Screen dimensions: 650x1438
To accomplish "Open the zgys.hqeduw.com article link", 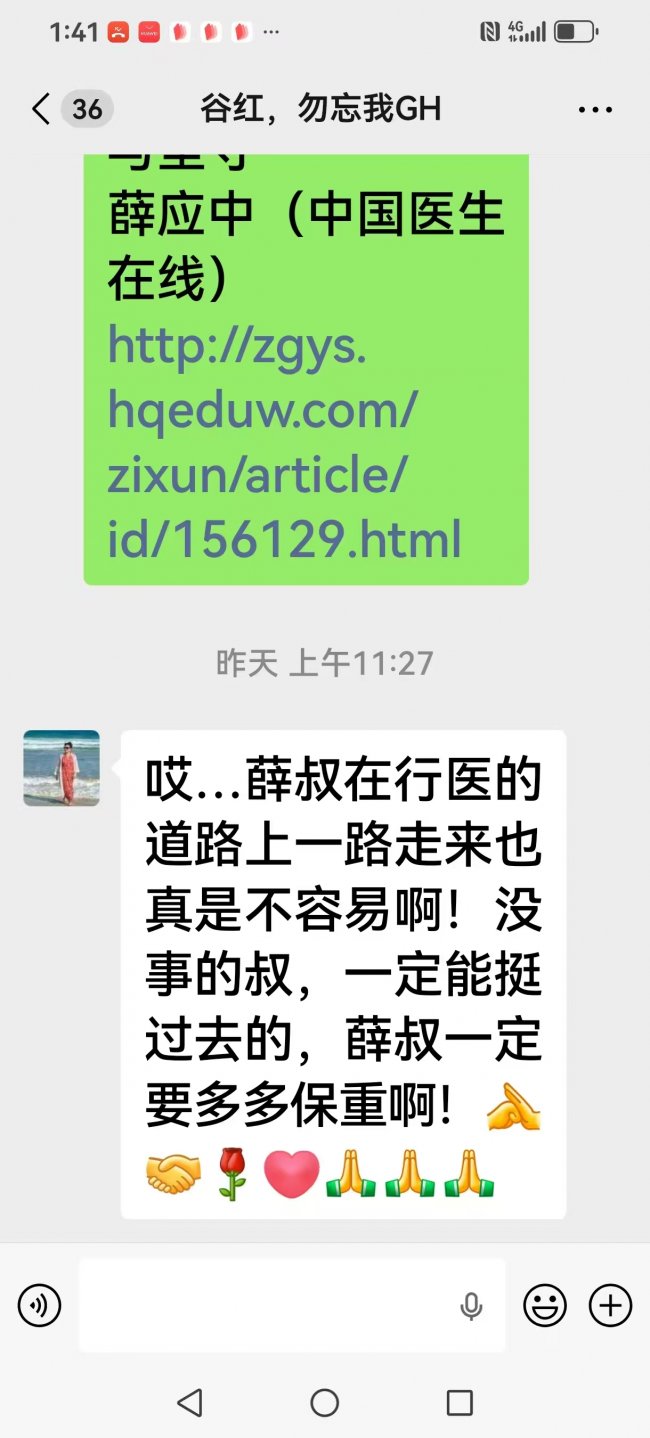I will [285, 442].
